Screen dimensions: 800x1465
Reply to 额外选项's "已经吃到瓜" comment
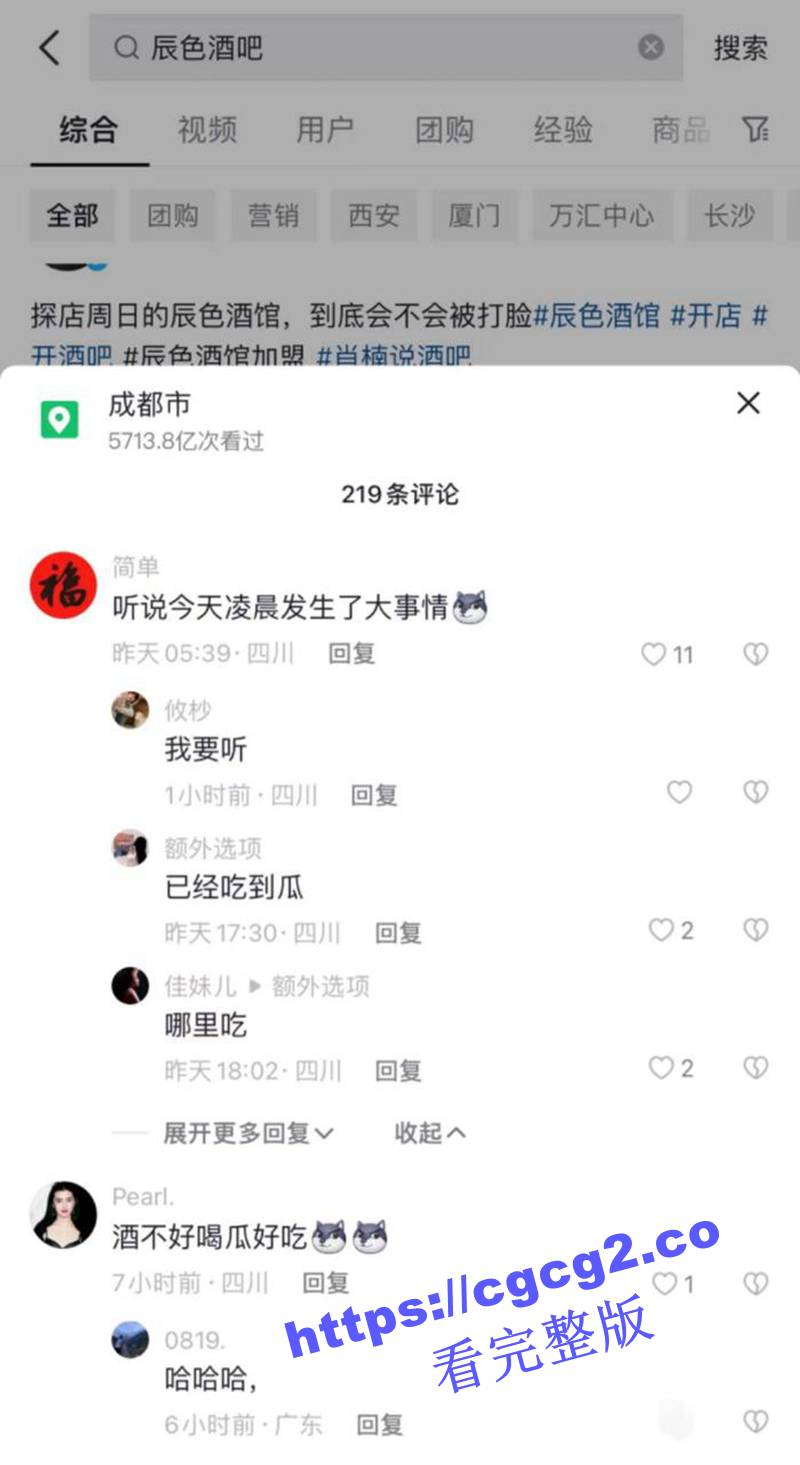pyautogui.click(x=398, y=933)
